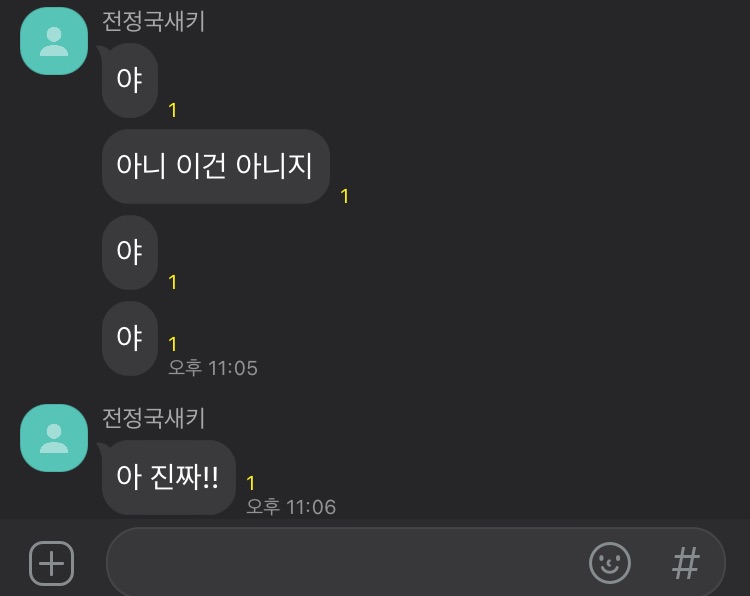
Task: Open the emoticon picker
Action: [x=610, y=563]
